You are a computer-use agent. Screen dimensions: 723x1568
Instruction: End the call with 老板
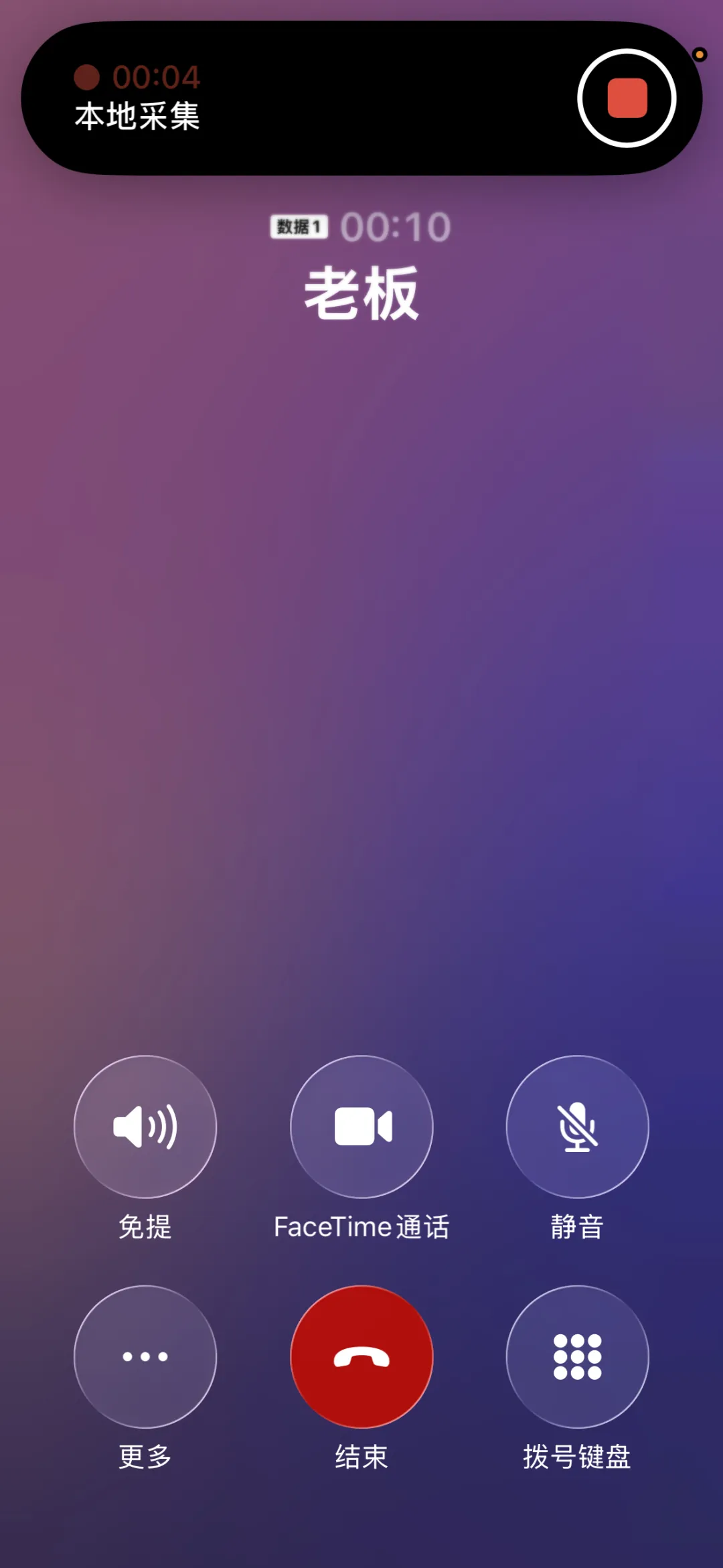(x=361, y=1356)
